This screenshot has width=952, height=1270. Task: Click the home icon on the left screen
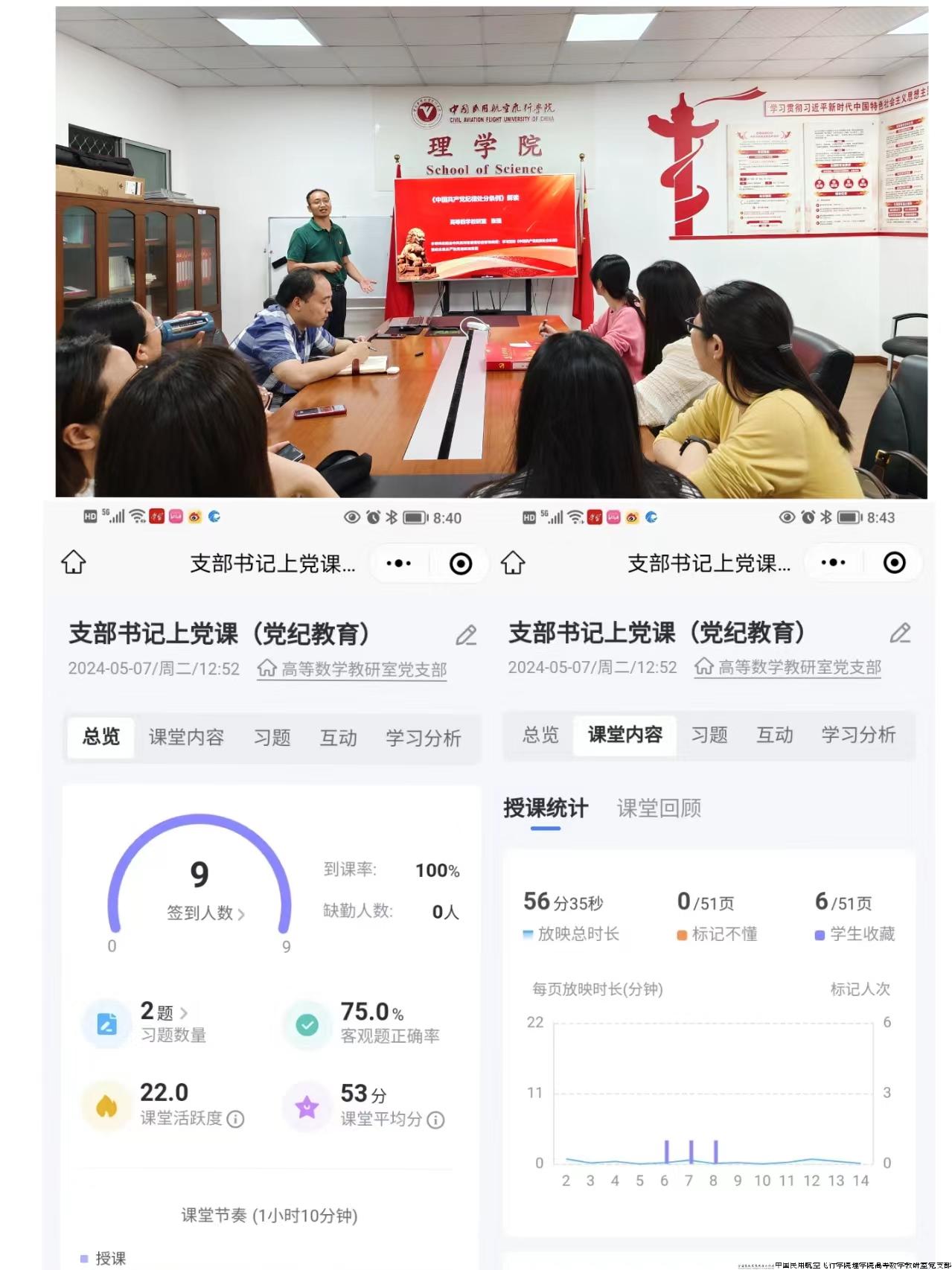pyautogui.click(x=74, y=564)
